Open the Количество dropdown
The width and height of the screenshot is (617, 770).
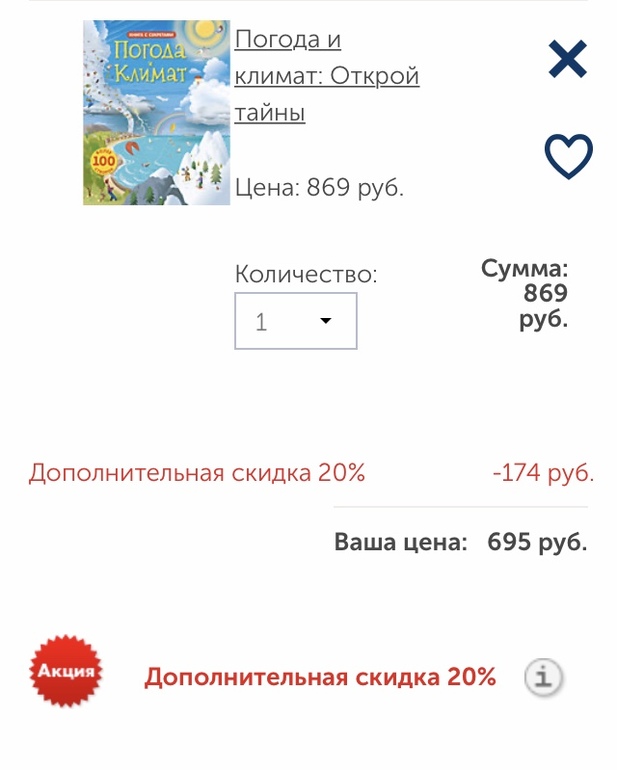coord(296,321)
